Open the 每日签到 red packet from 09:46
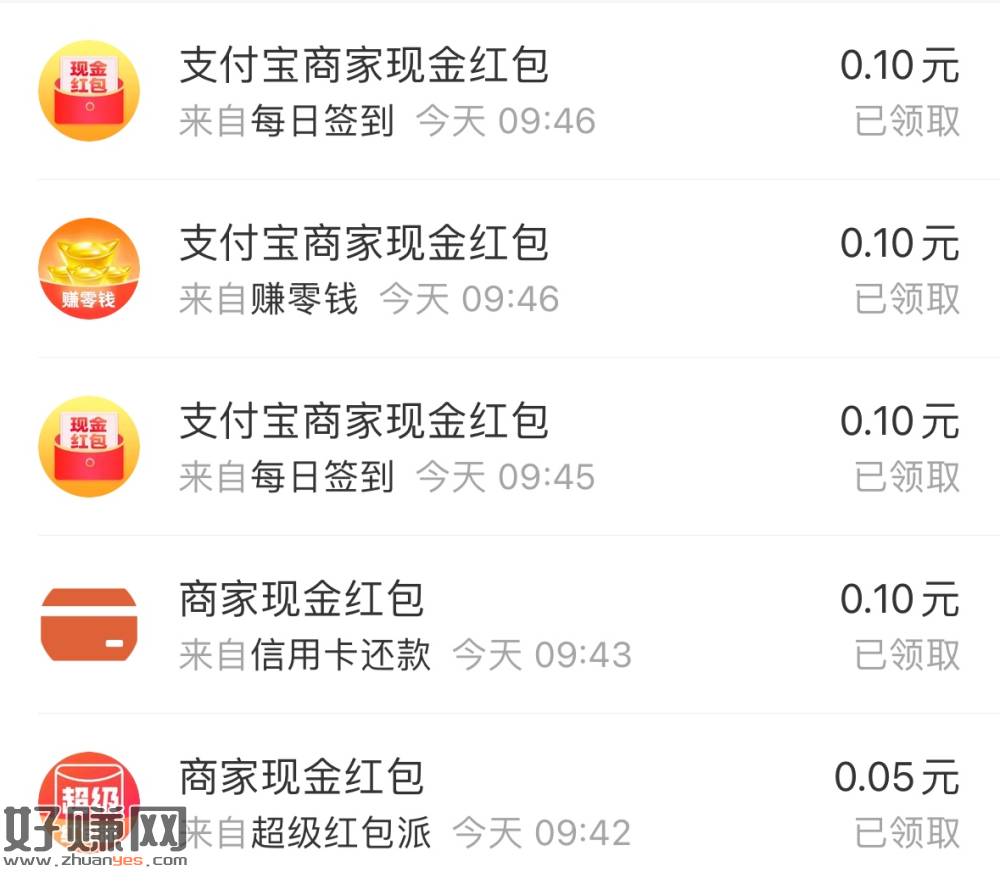Image resolution: width=1000 pixels, height=884 pixels. 500,92
